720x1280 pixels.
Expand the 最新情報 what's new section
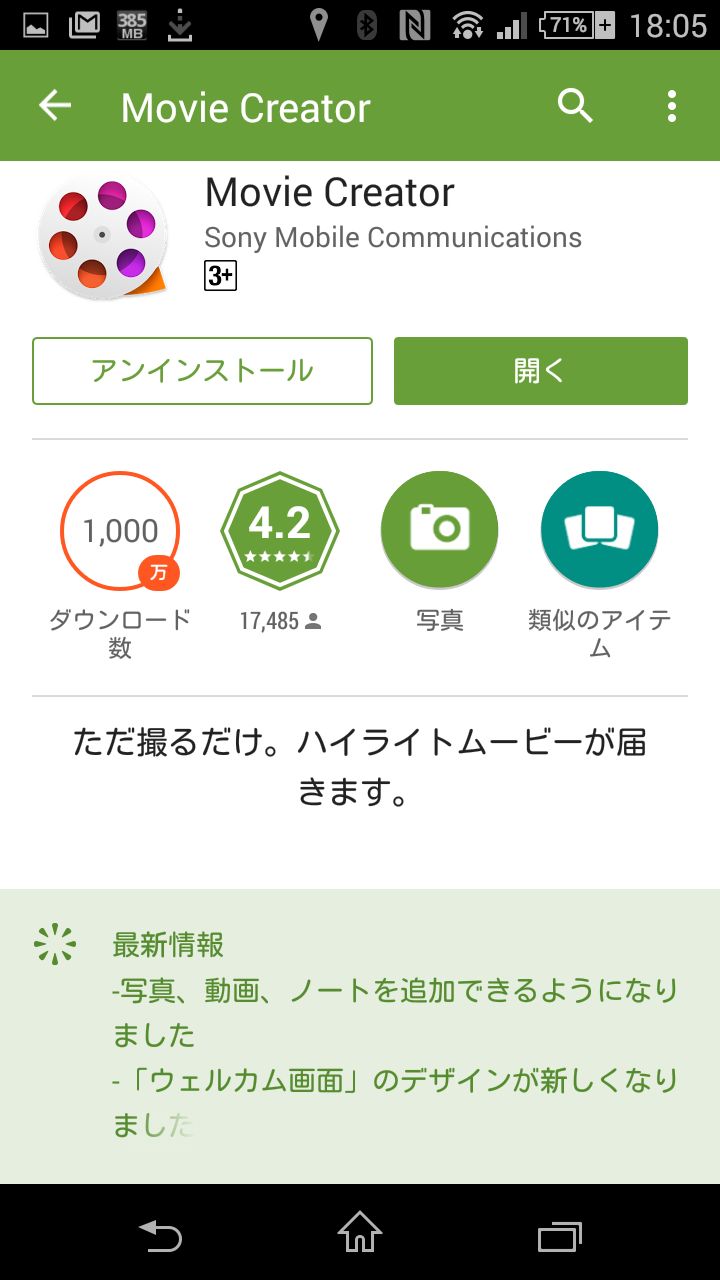click(360, 1036)
